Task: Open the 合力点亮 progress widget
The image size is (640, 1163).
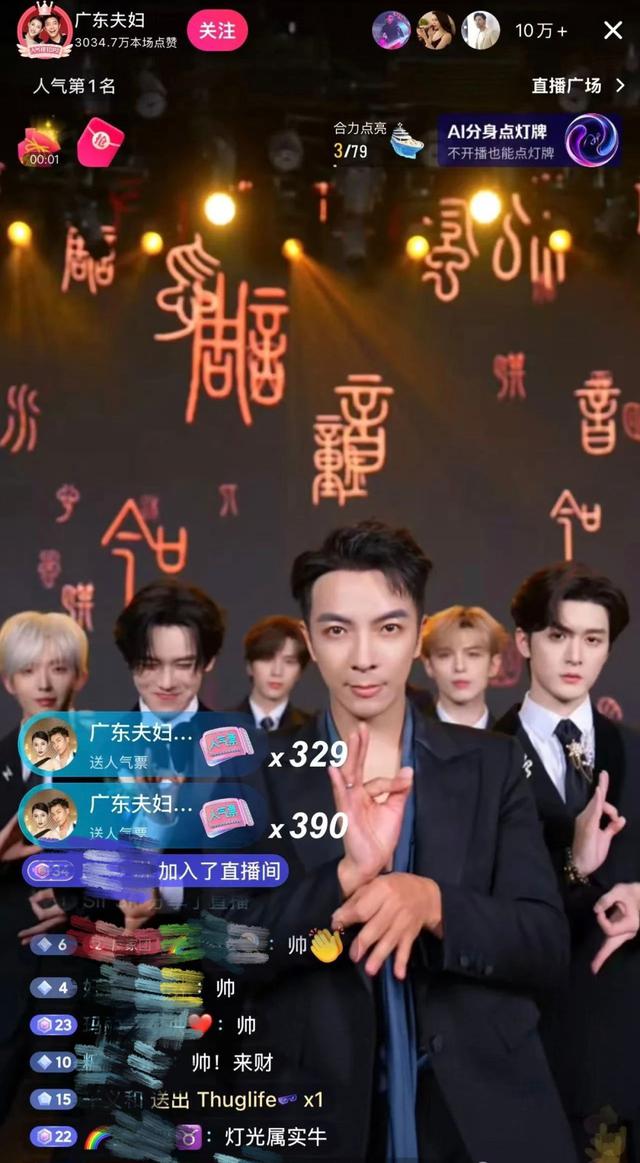Action: pos(378,140)
